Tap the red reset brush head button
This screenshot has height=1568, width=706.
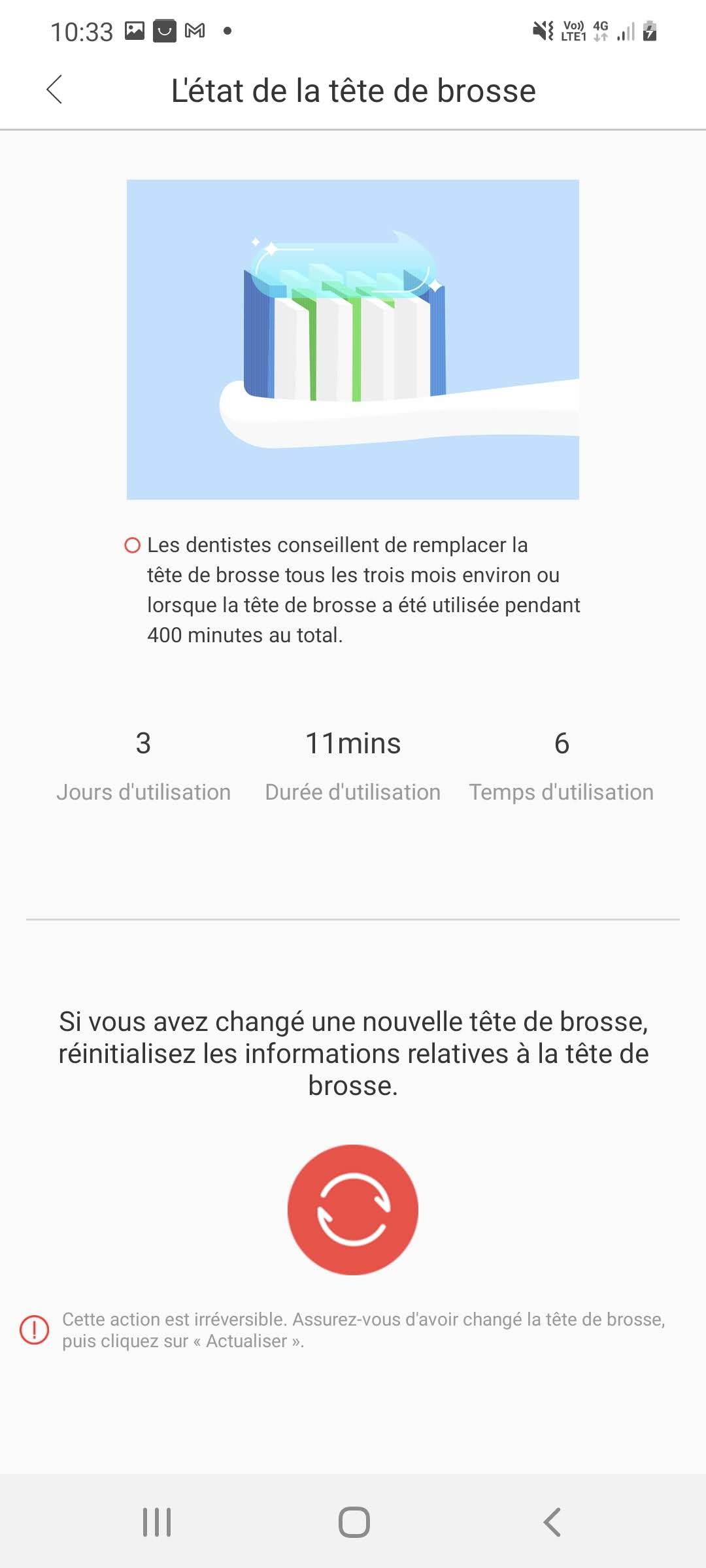click(353, 1209)
